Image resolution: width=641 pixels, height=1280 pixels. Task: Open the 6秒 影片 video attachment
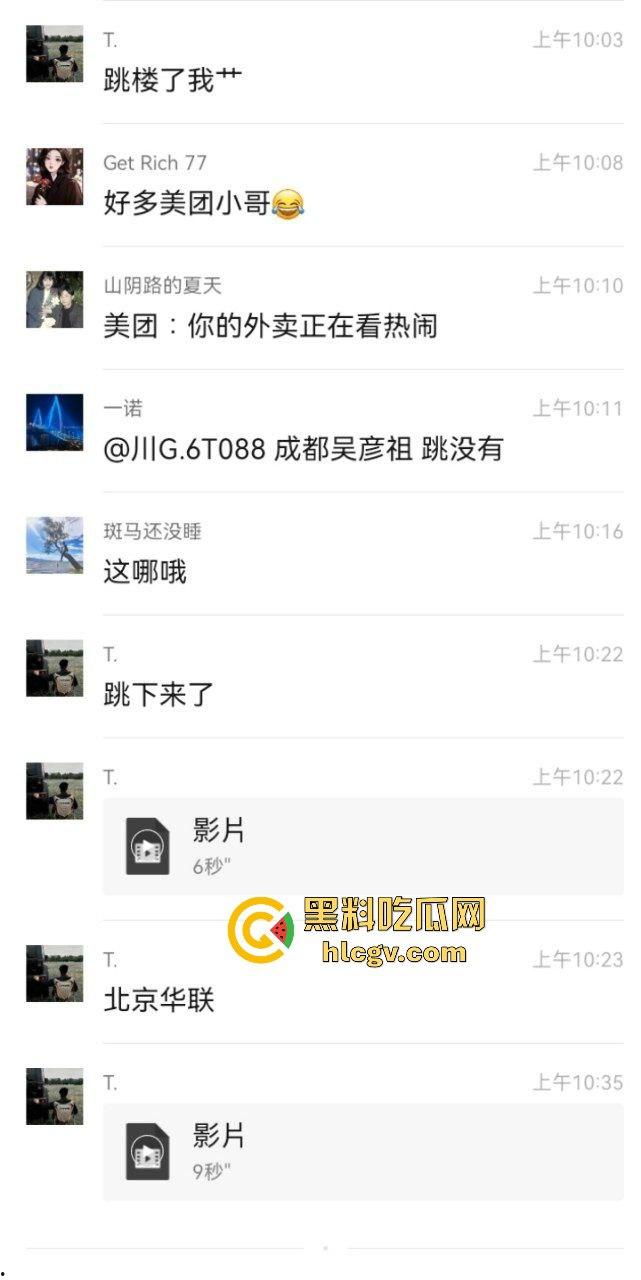(x=362, y=846)
